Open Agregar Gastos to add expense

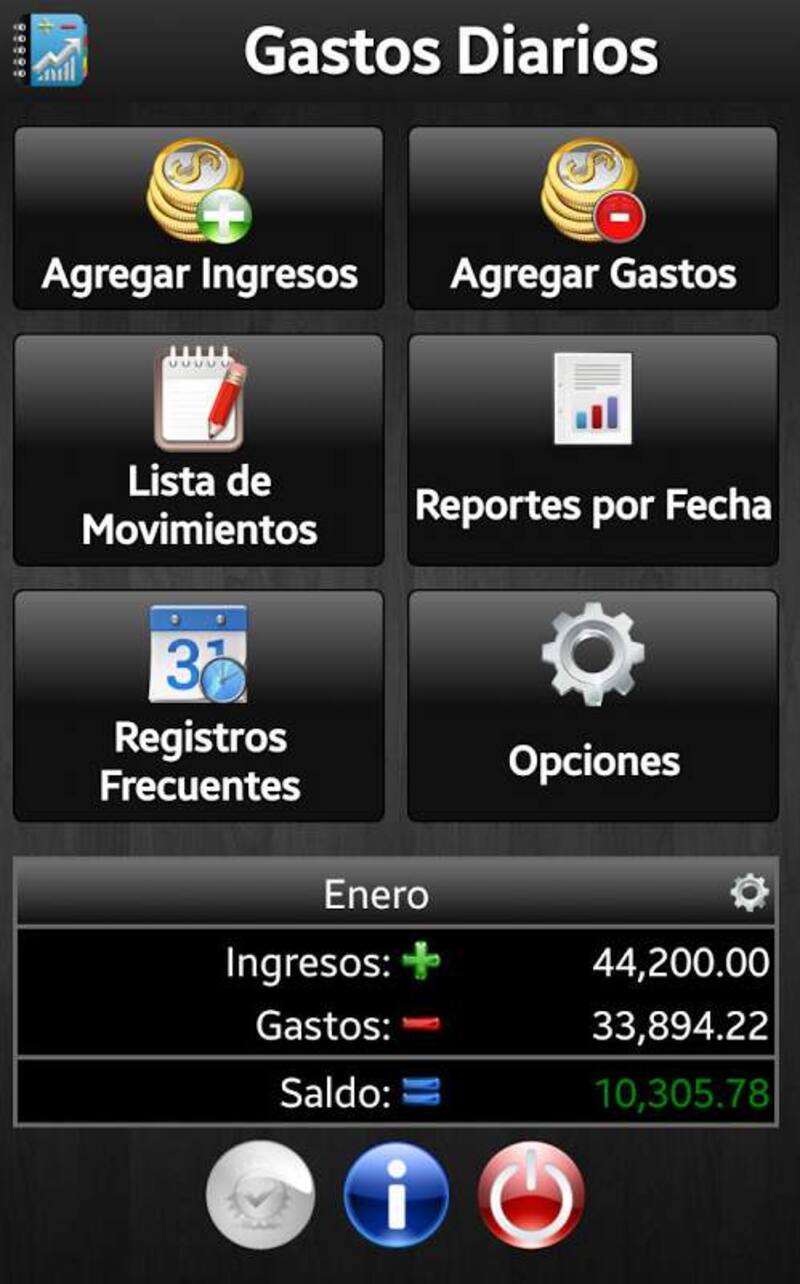click(593, 218)
